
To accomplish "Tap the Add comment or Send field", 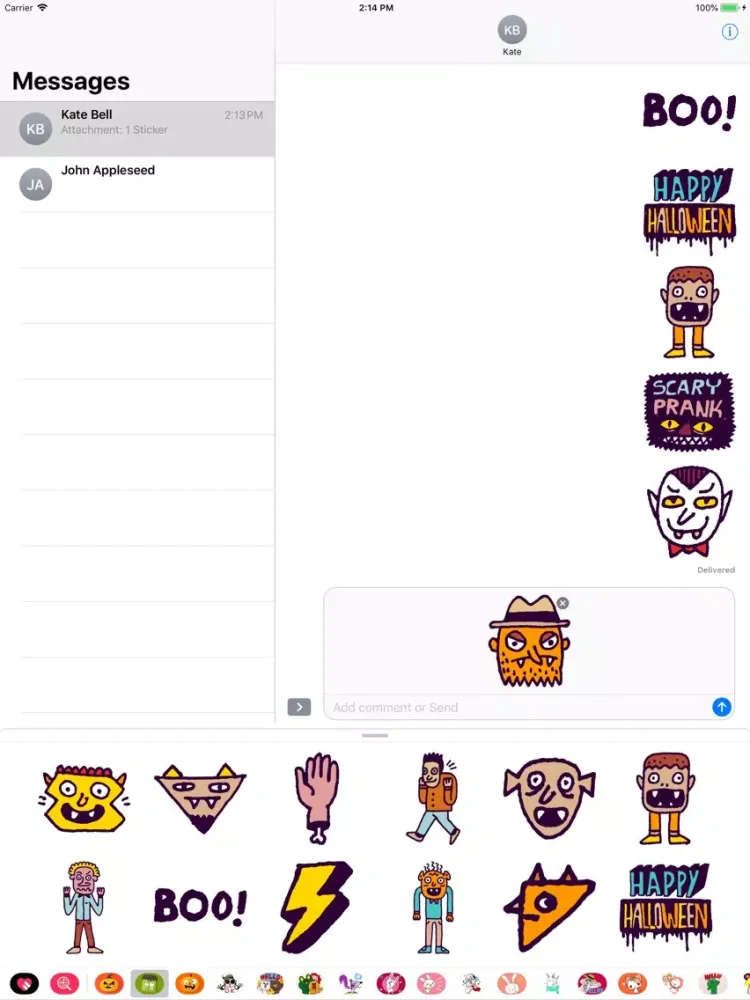I will 515,707.
